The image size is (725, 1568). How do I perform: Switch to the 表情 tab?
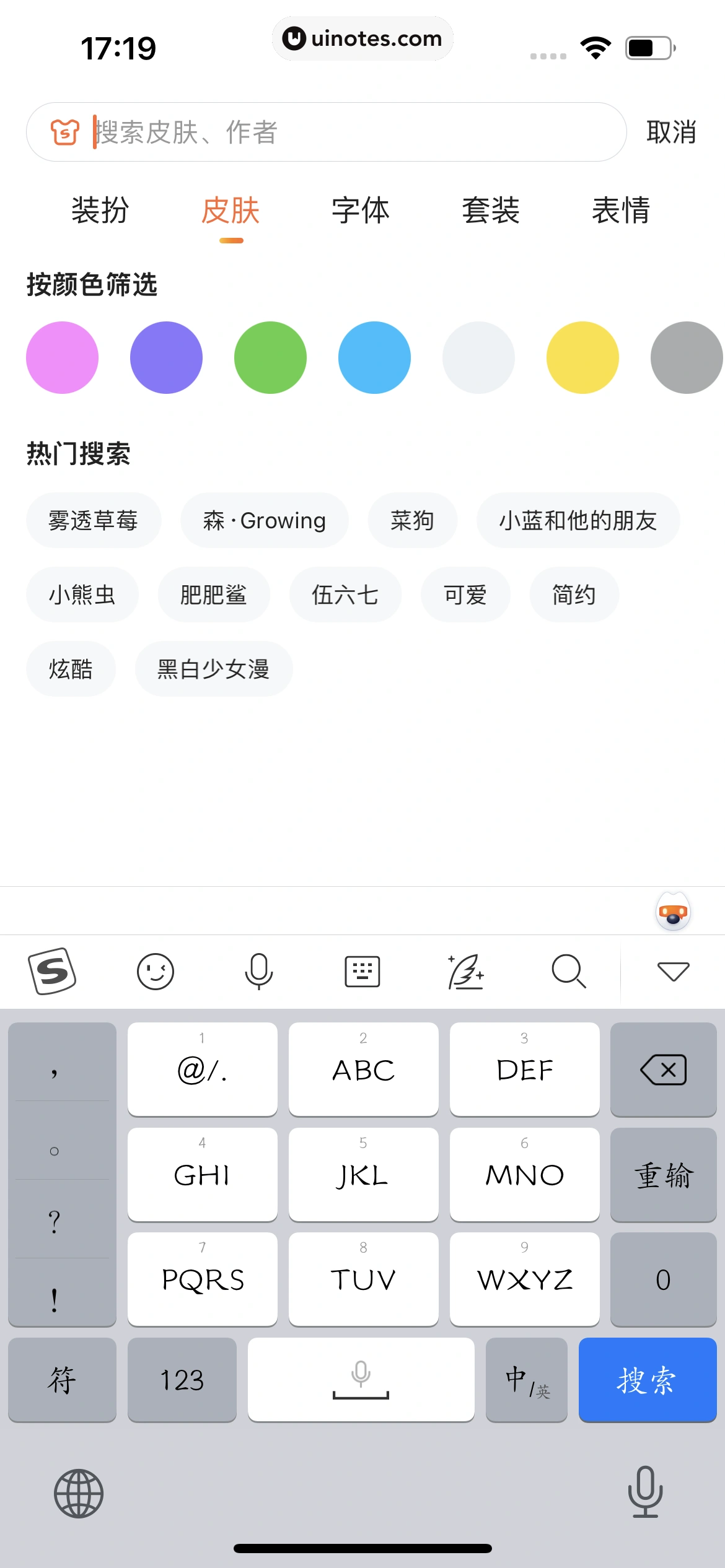621,211
